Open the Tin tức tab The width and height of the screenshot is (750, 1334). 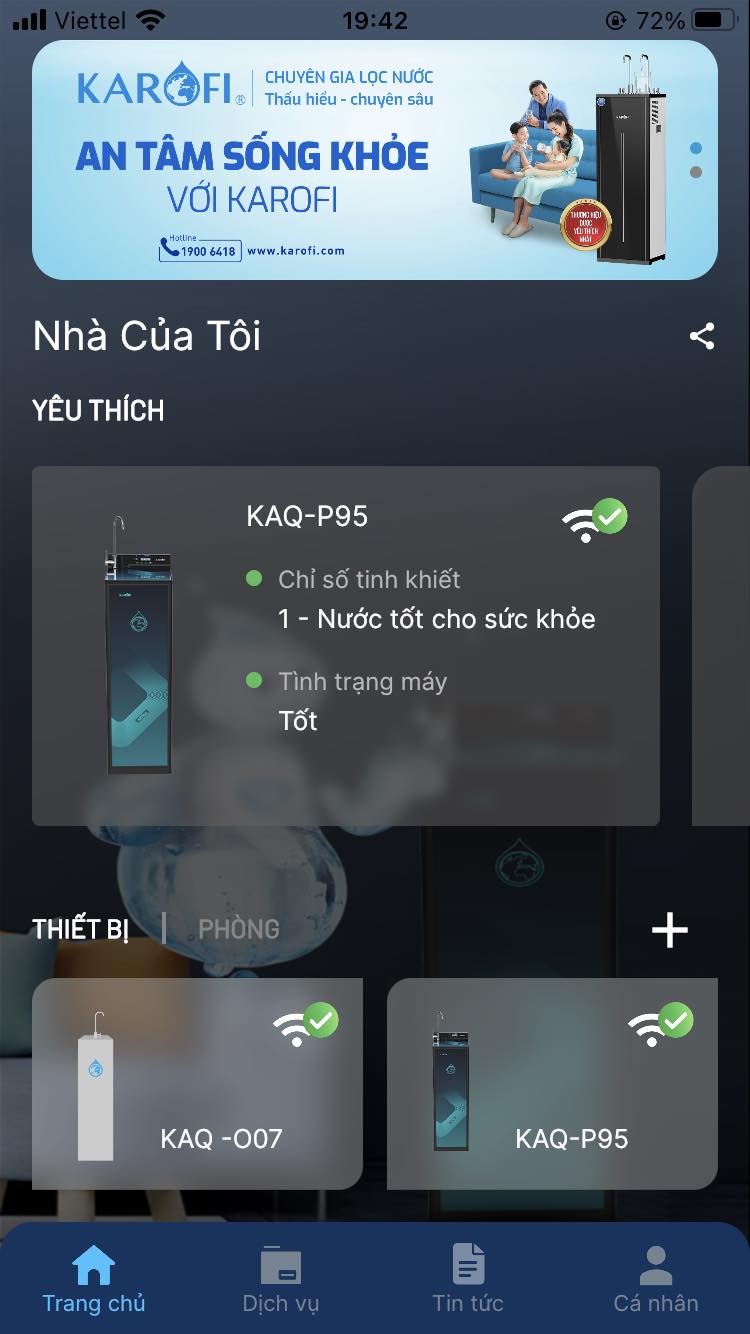click(468, 1280)
